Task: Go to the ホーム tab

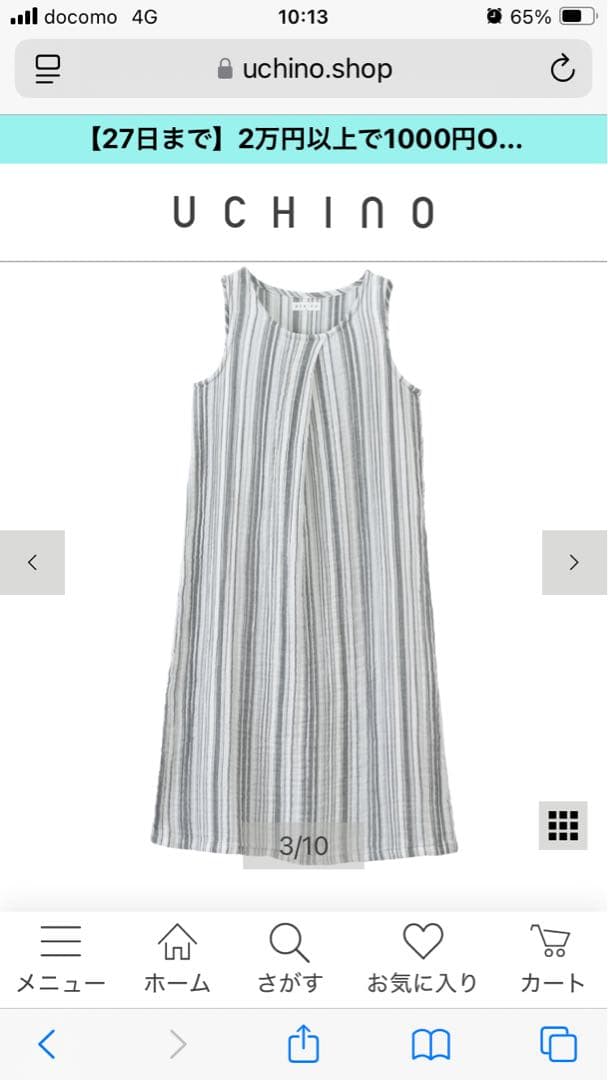Action: coord(177,958)
